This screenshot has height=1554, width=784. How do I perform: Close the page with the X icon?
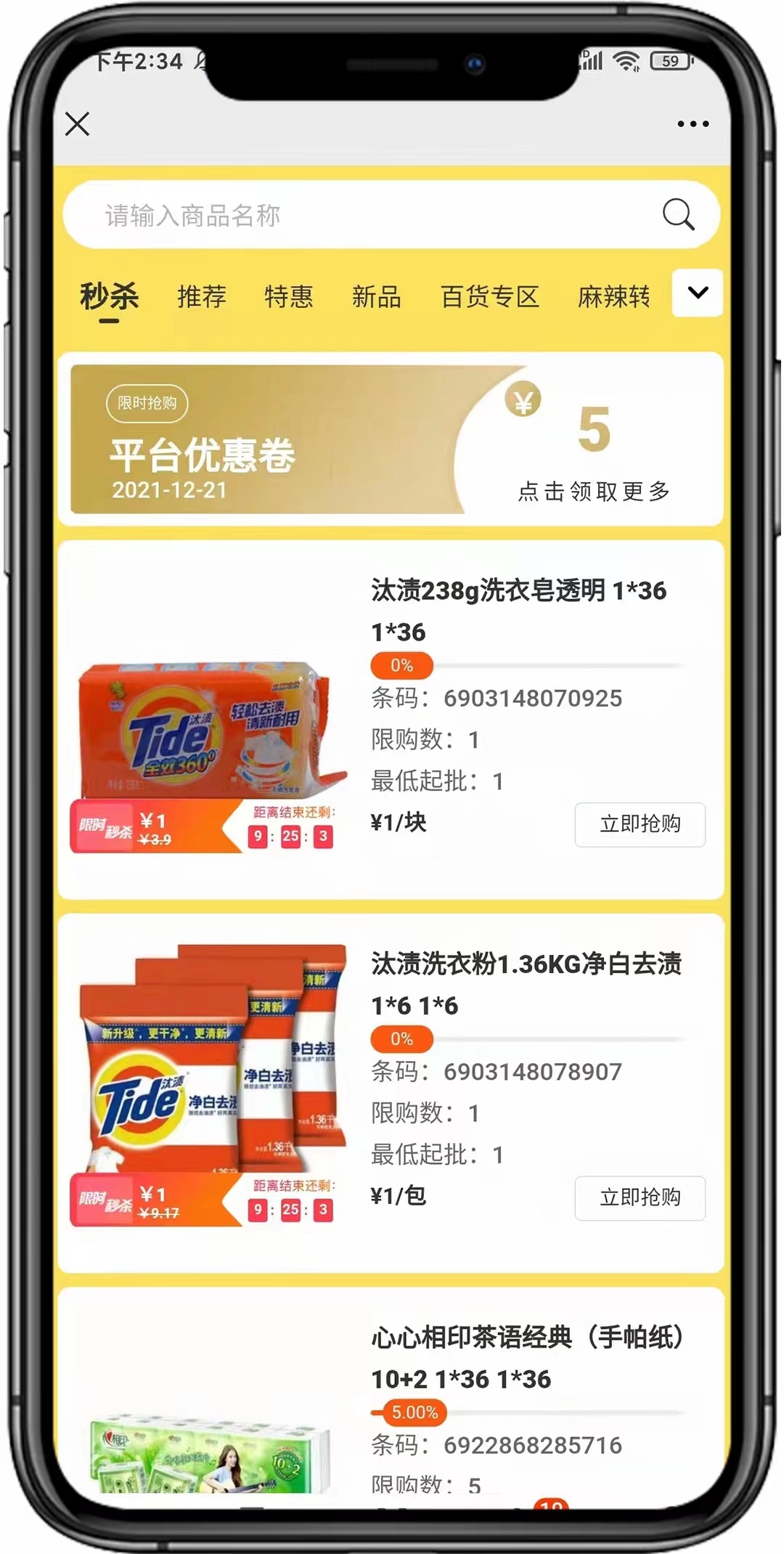click(x=78, y=124)
